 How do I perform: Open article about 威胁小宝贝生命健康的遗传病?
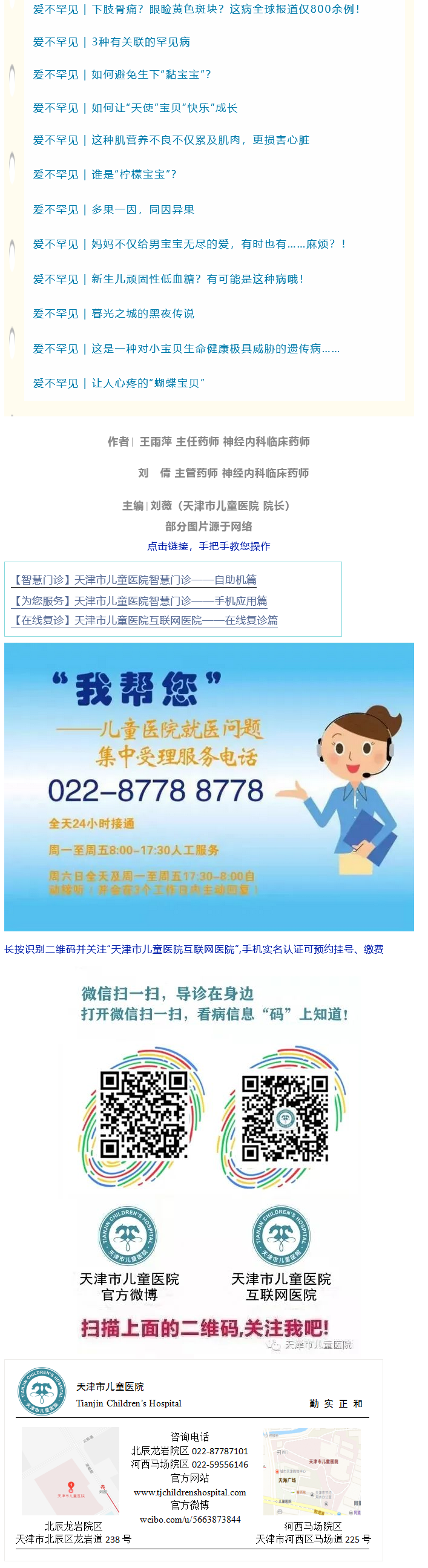click(186, 349)
